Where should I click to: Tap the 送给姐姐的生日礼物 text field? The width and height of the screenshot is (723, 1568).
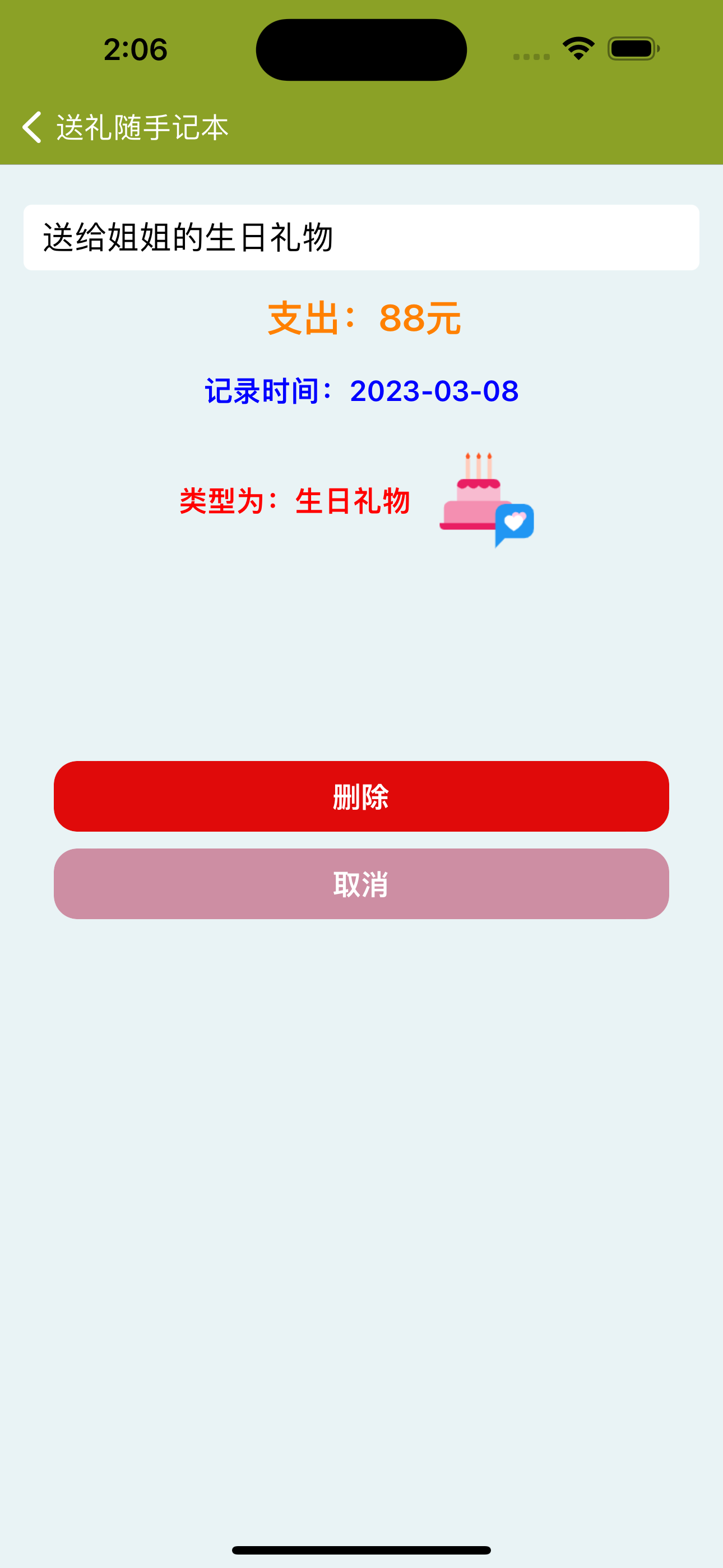pyautogui.click(x=361, y=237)
